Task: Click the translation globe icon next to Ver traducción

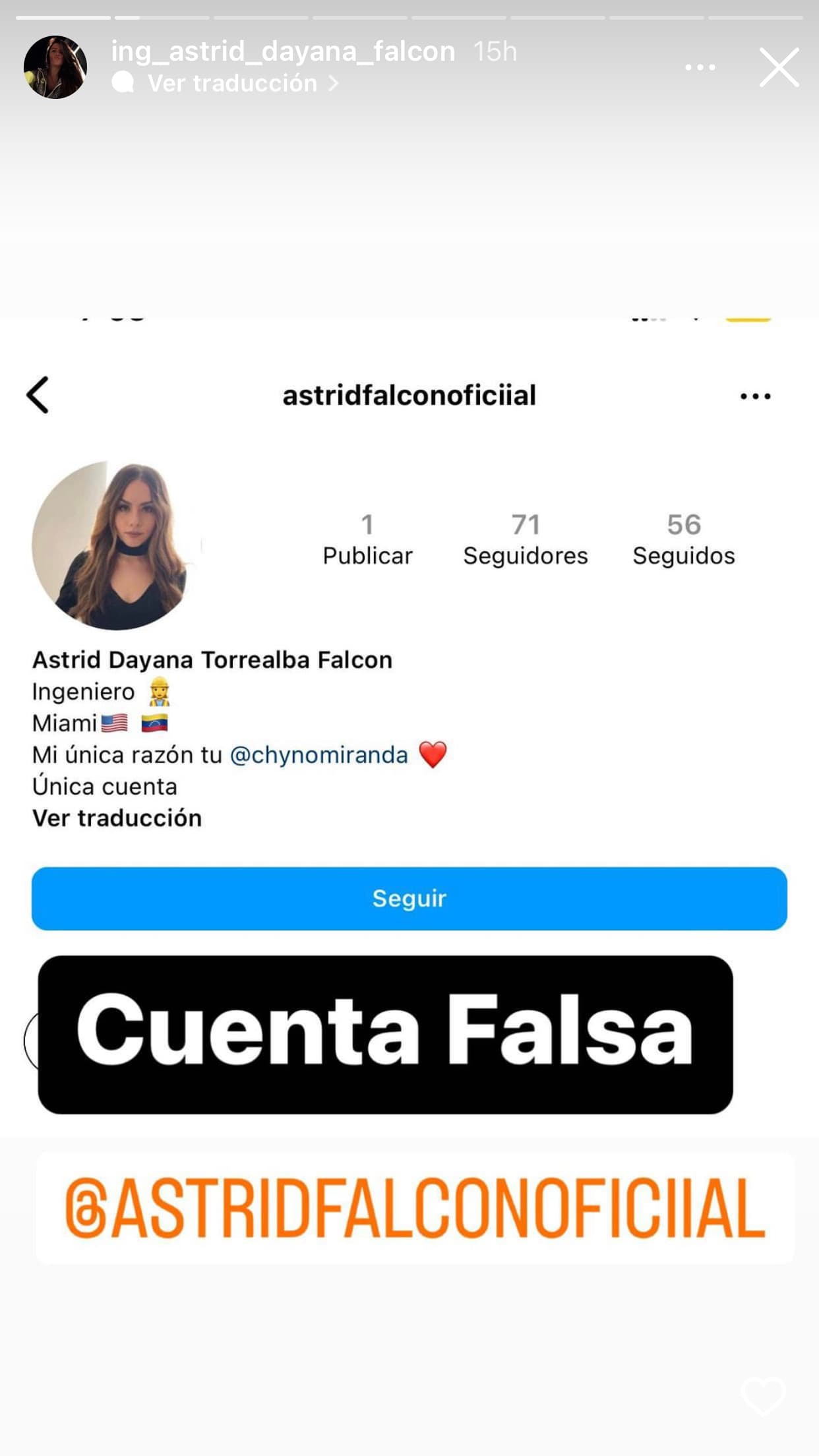Action: (125, 83)
